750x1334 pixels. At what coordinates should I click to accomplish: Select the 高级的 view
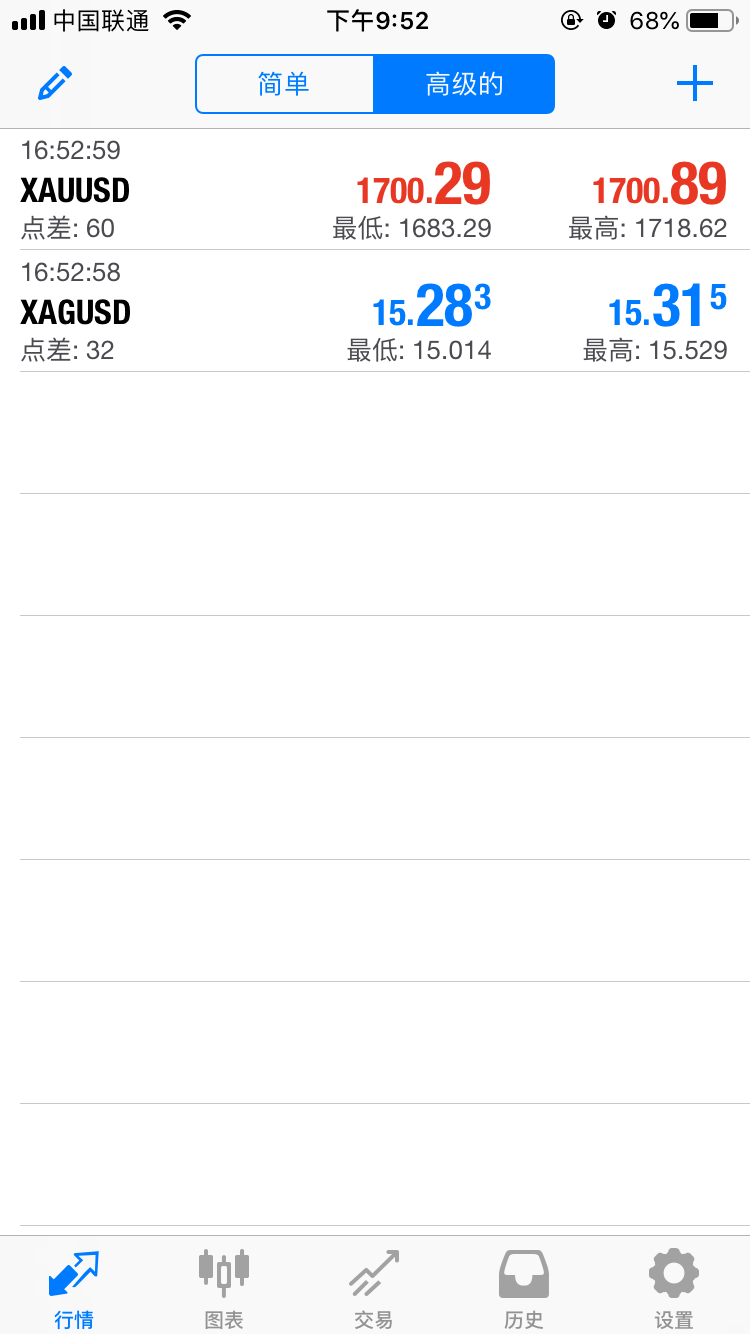pyautogui.click(x=463, y=84)
